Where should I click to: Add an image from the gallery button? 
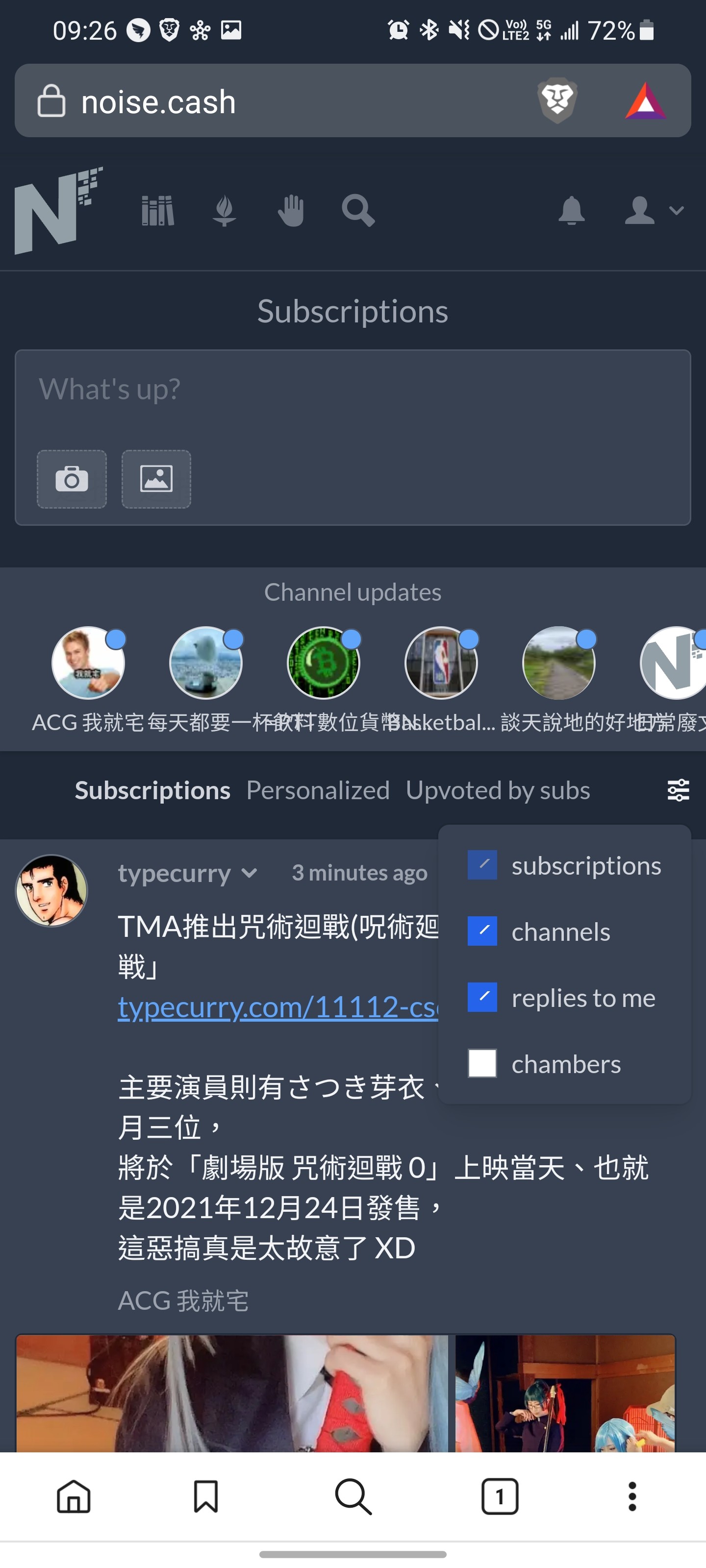[156, 479]
